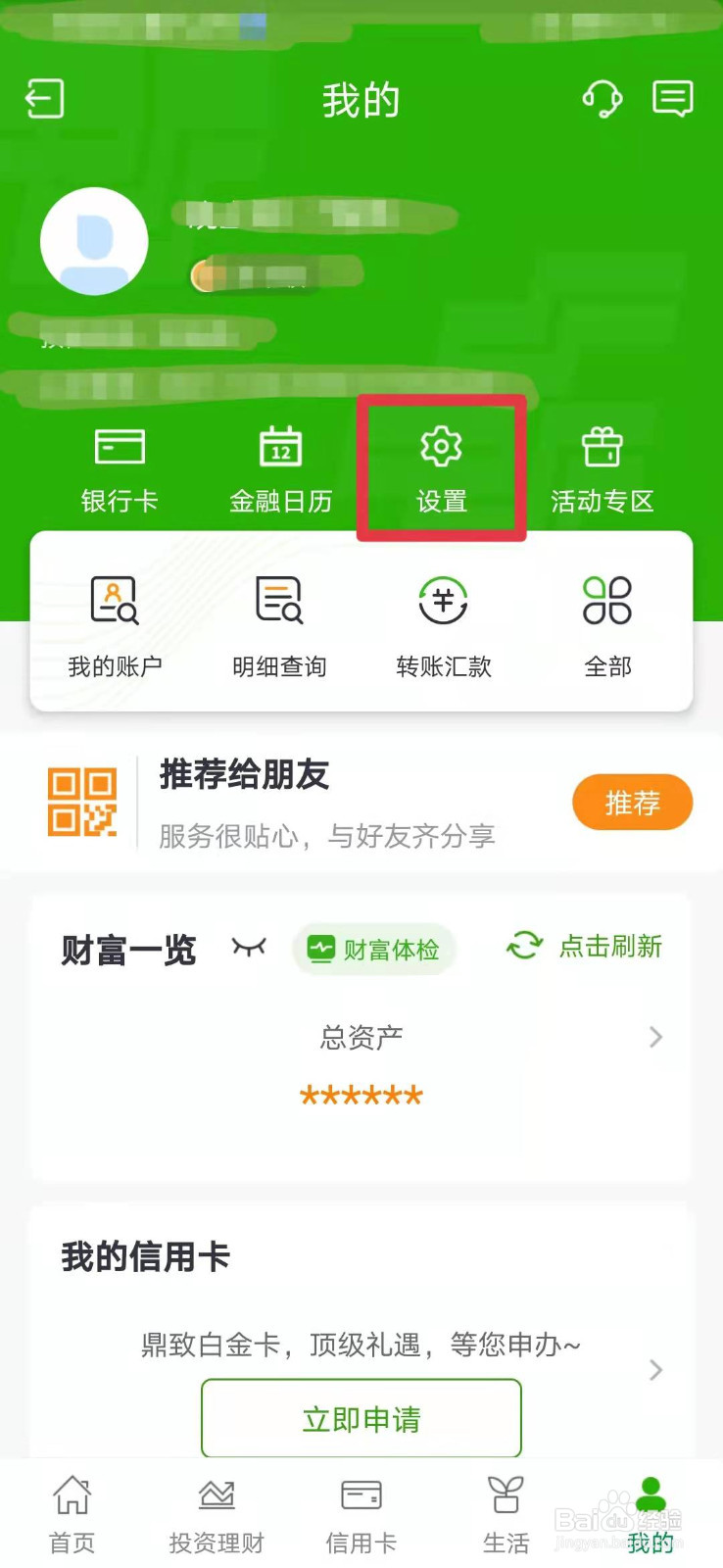The width and height of the screenshot is (723, 1568).
Task: Expand 总资产 details with the chevron
Action: pos(654,1036)
